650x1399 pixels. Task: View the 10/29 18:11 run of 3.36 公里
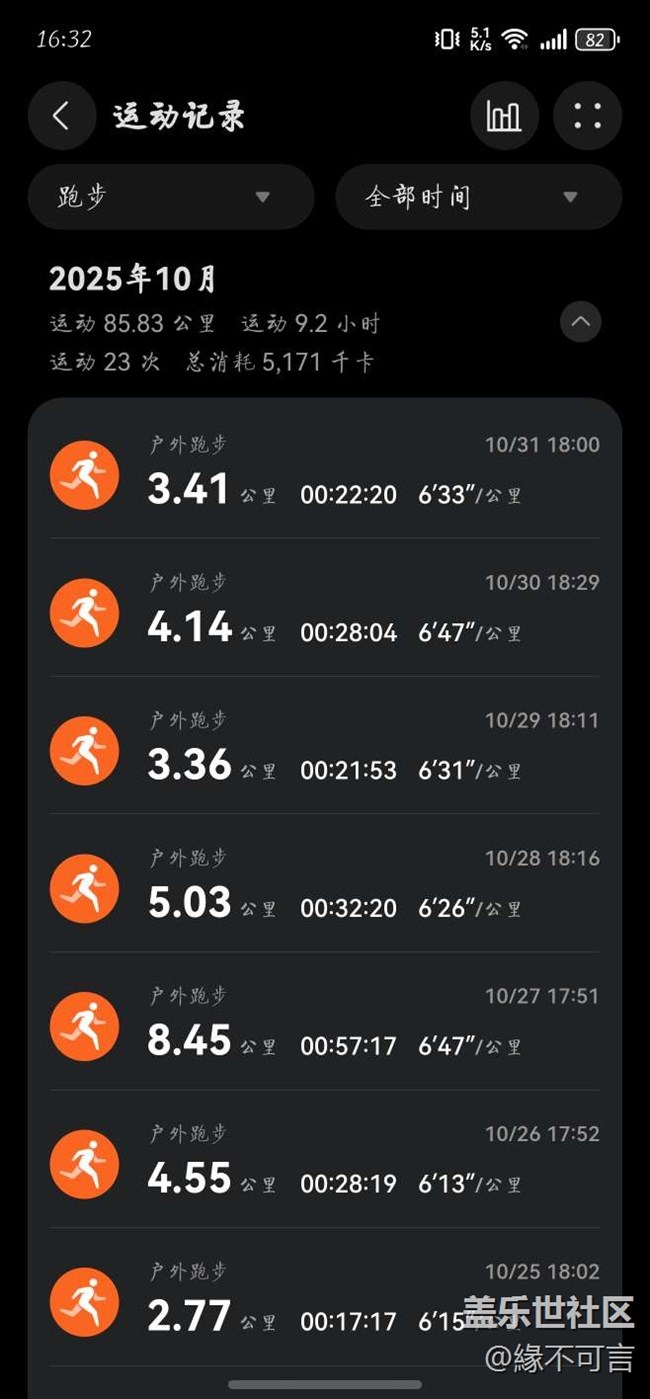pyautogui.click(x=325, y=747)
